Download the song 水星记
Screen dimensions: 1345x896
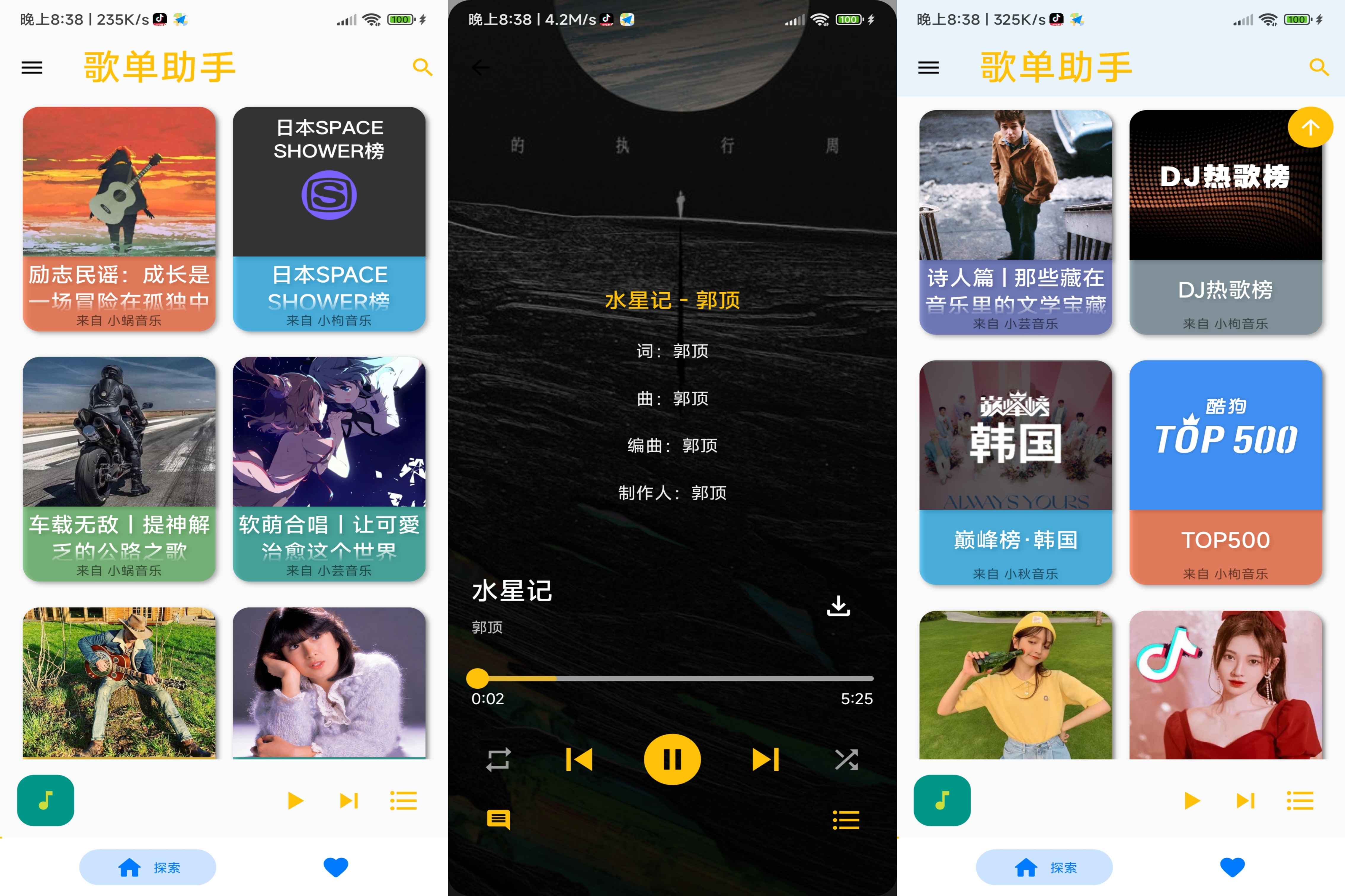(x=838, y=606)
